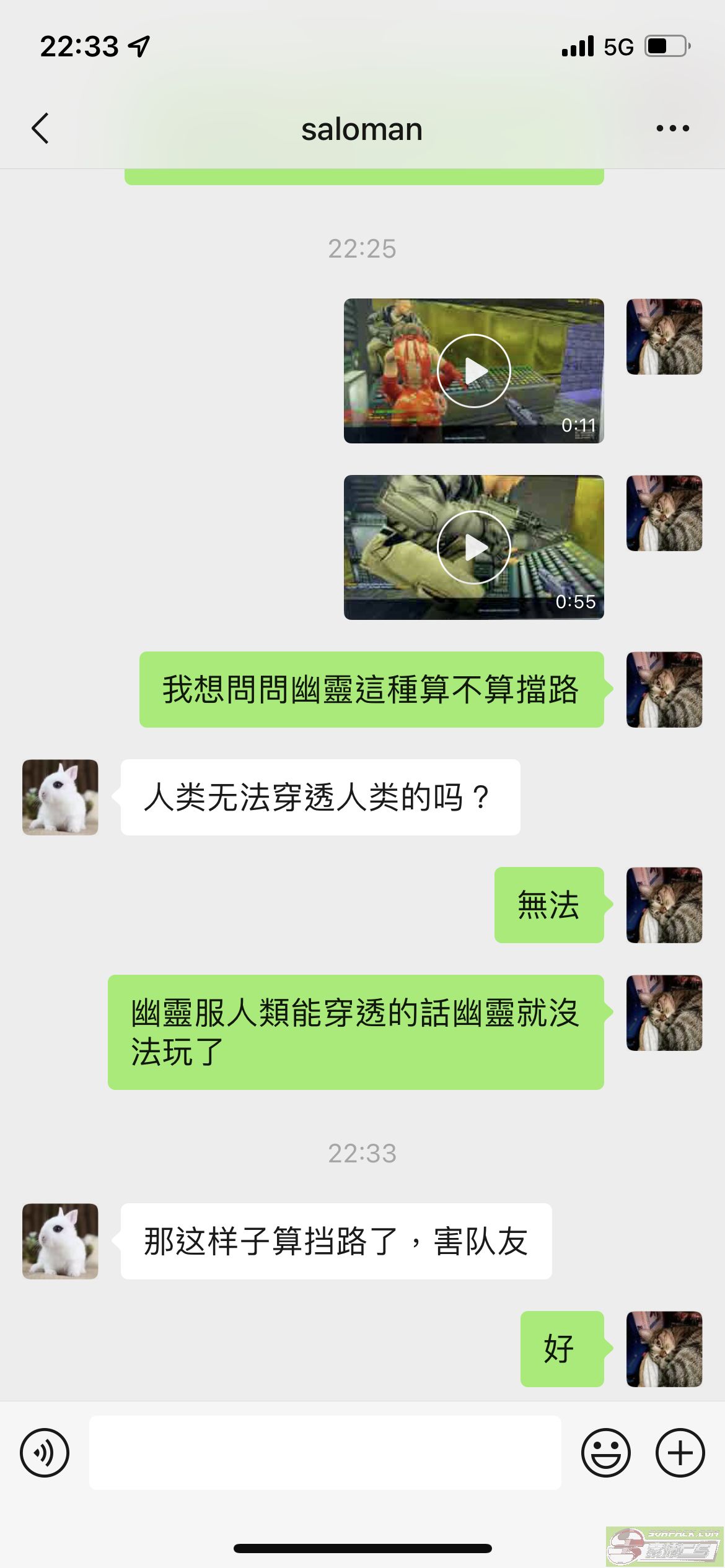Open the plus attachments menu
This screenshot has width=725, height=1568.
[680, 1453]
